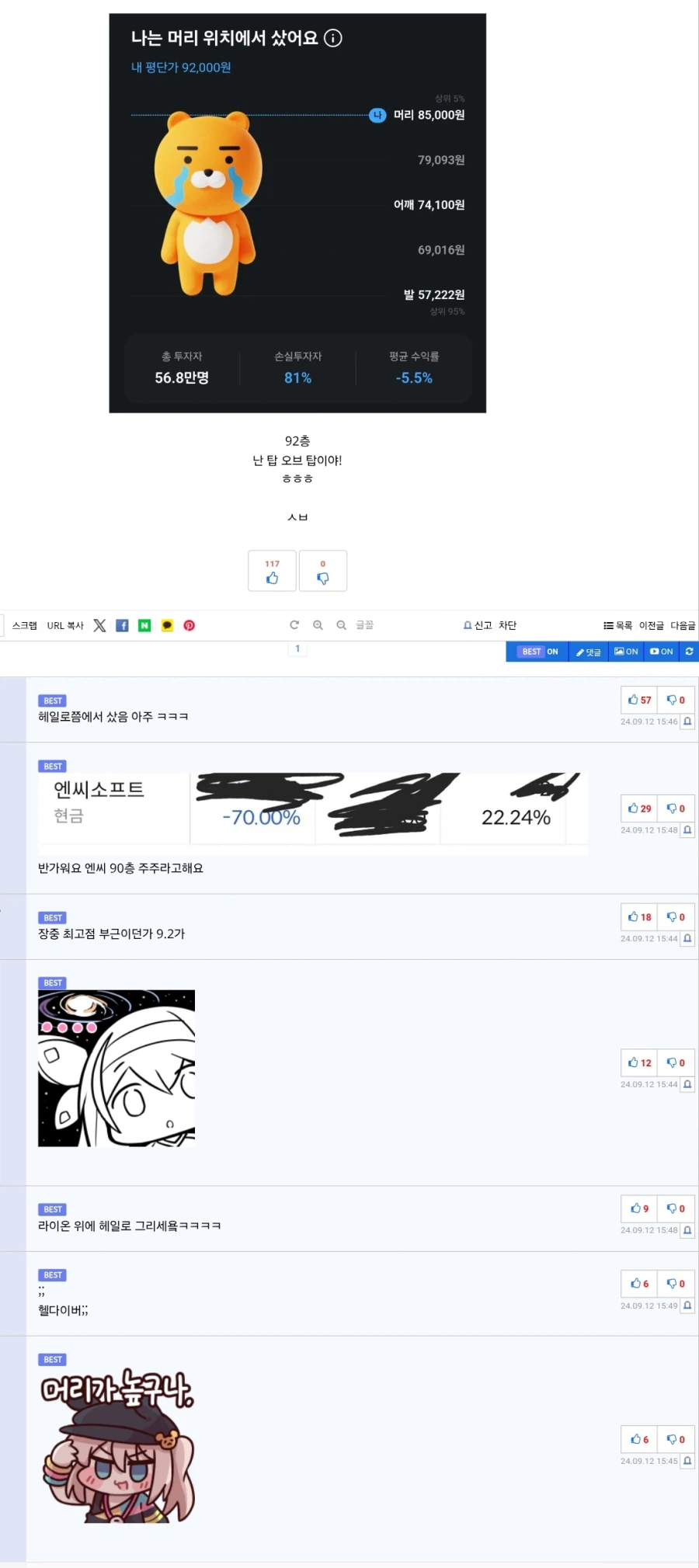This screenshot has width=699, height=1568.
Task: Report the post via 신고
Action: [x=482, y=625]
